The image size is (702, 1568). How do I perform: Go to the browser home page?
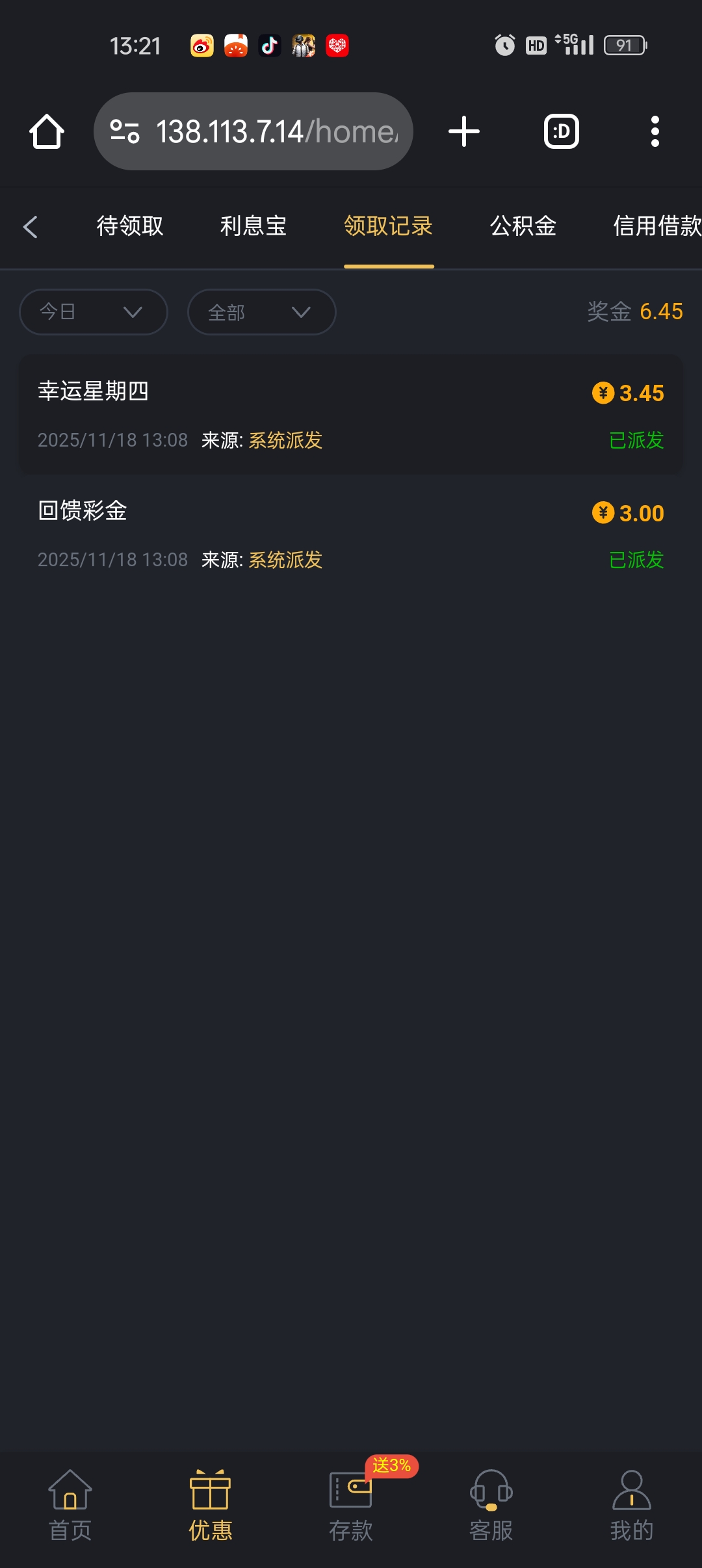point(47,131)
